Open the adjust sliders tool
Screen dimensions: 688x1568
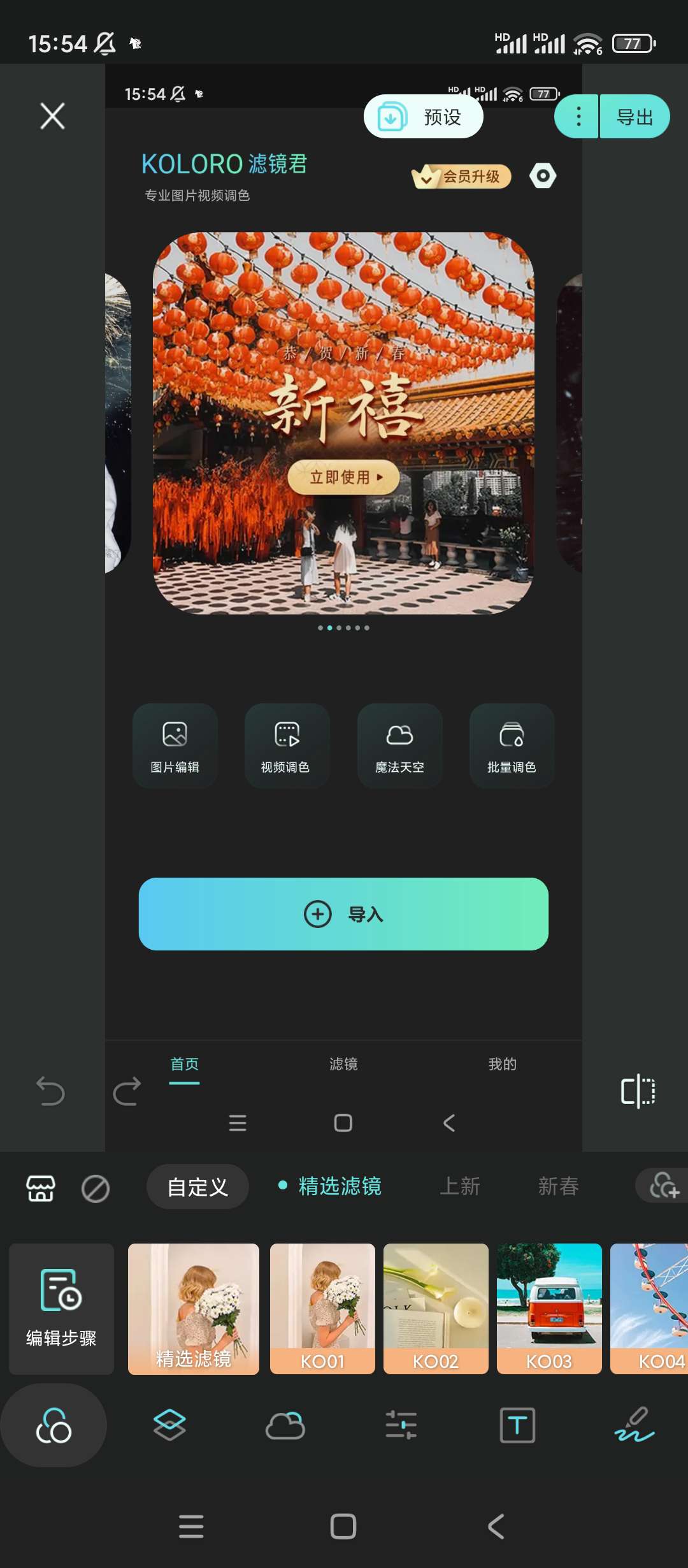(x=401, y=1425)
